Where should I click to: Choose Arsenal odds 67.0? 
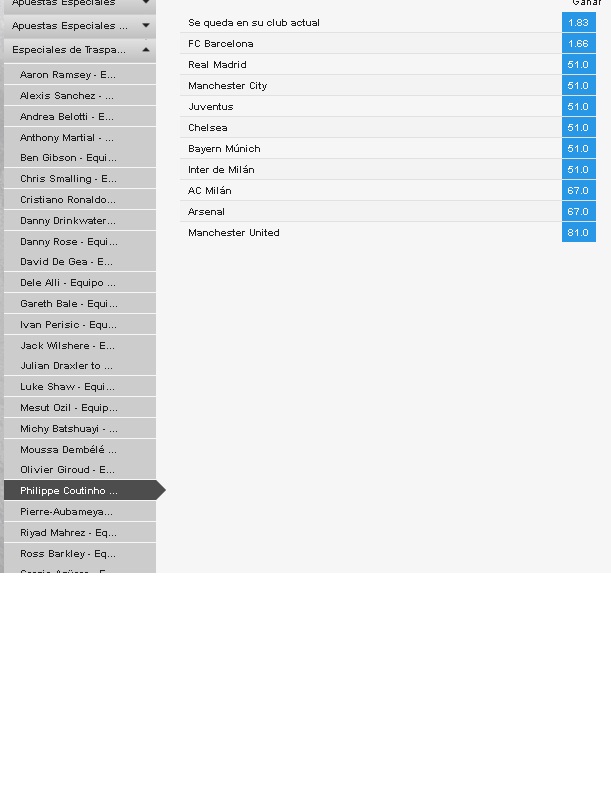click(578, 212)
